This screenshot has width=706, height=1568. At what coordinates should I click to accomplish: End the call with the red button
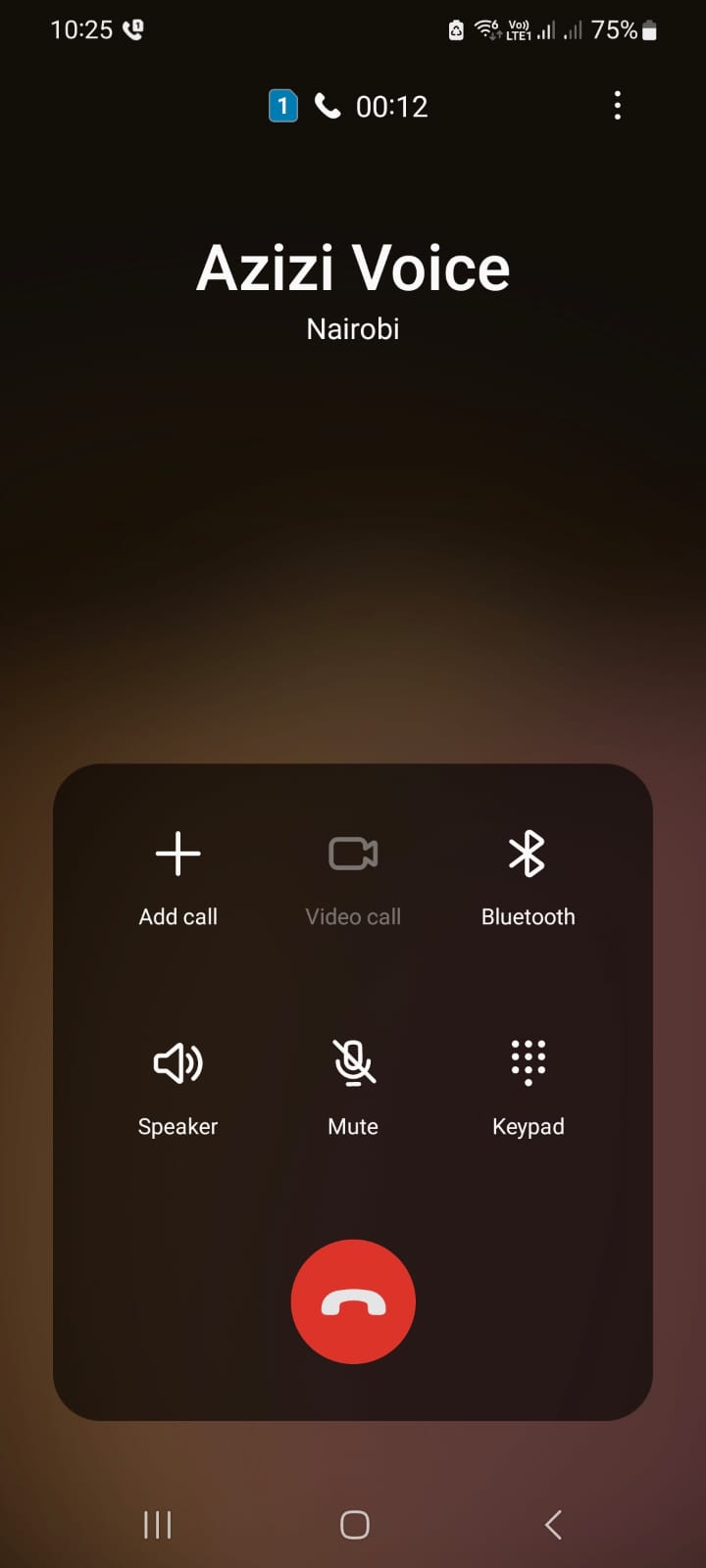click(x=353, y=1300)
